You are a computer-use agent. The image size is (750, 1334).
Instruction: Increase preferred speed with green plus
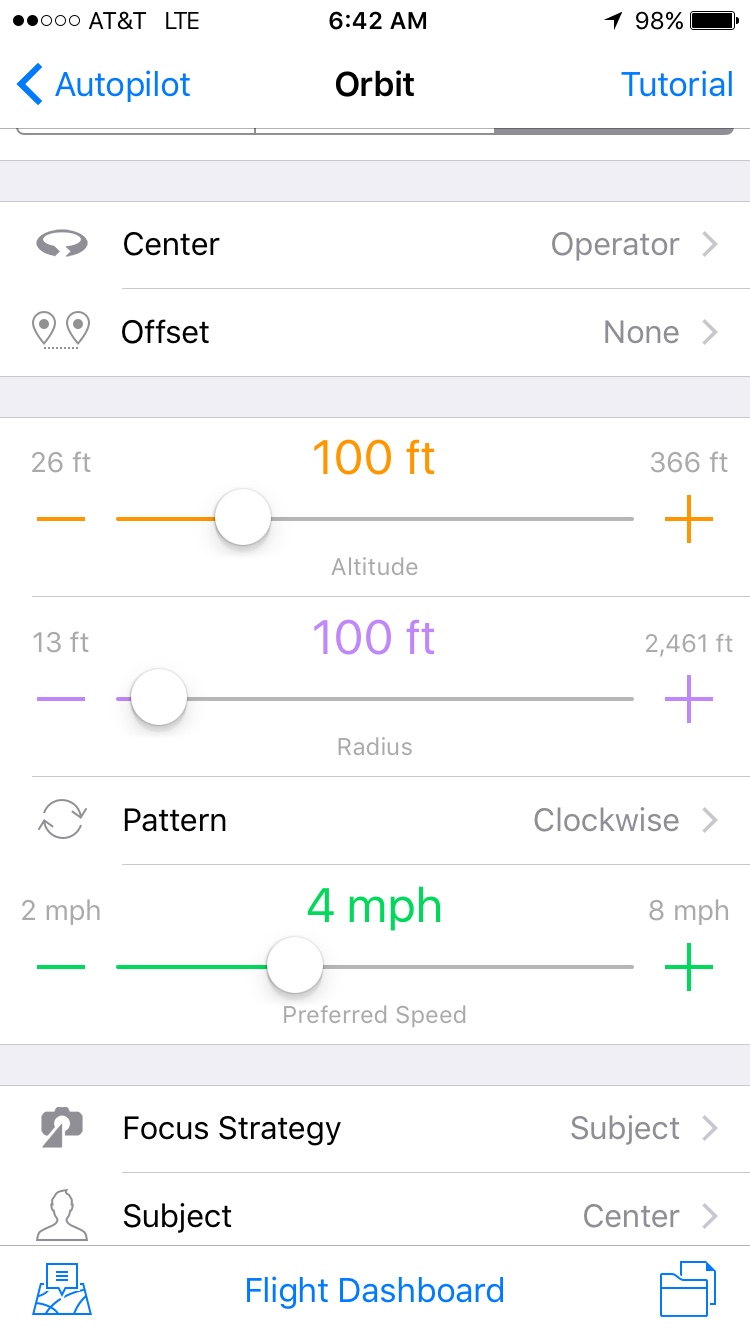(x=689, y=967)
